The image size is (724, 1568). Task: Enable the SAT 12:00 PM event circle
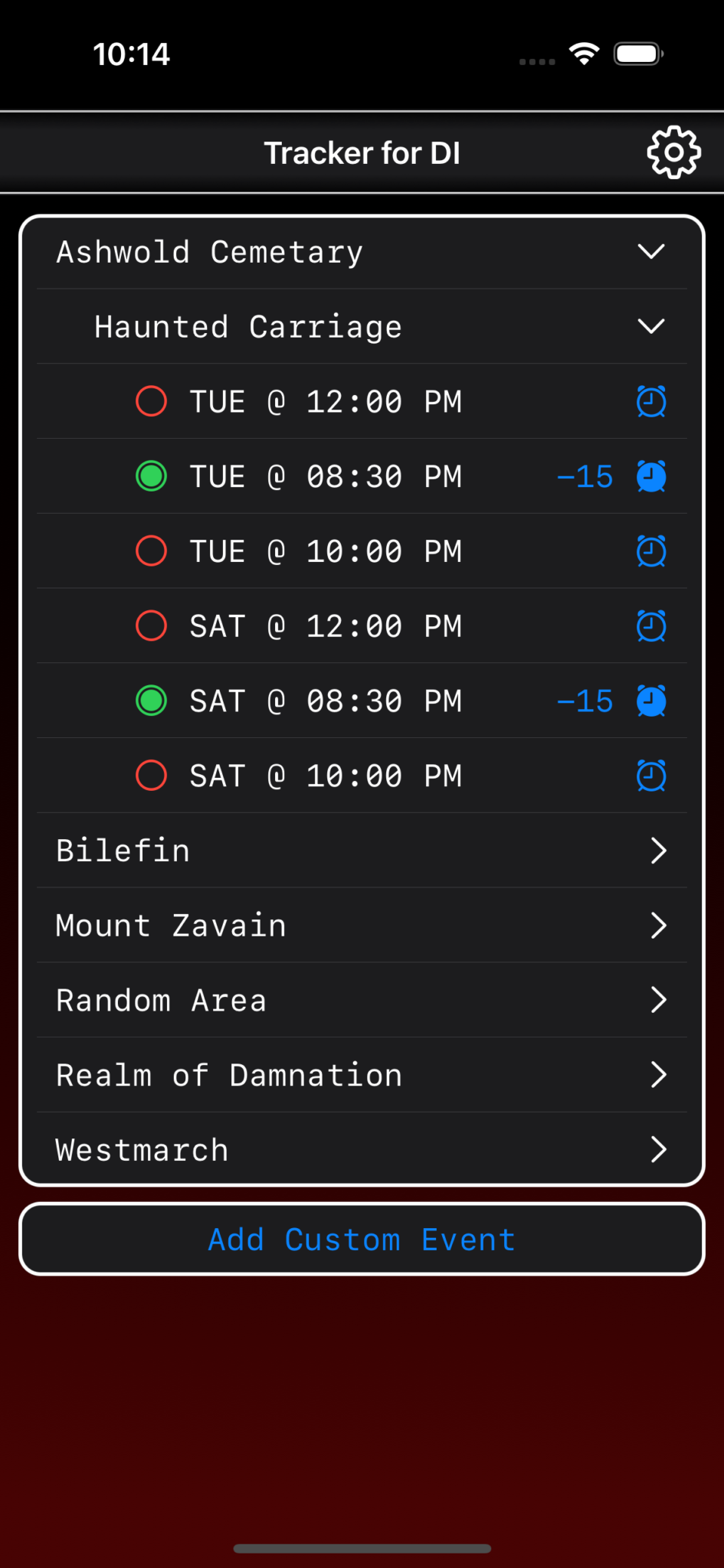(x=151, y=626)
